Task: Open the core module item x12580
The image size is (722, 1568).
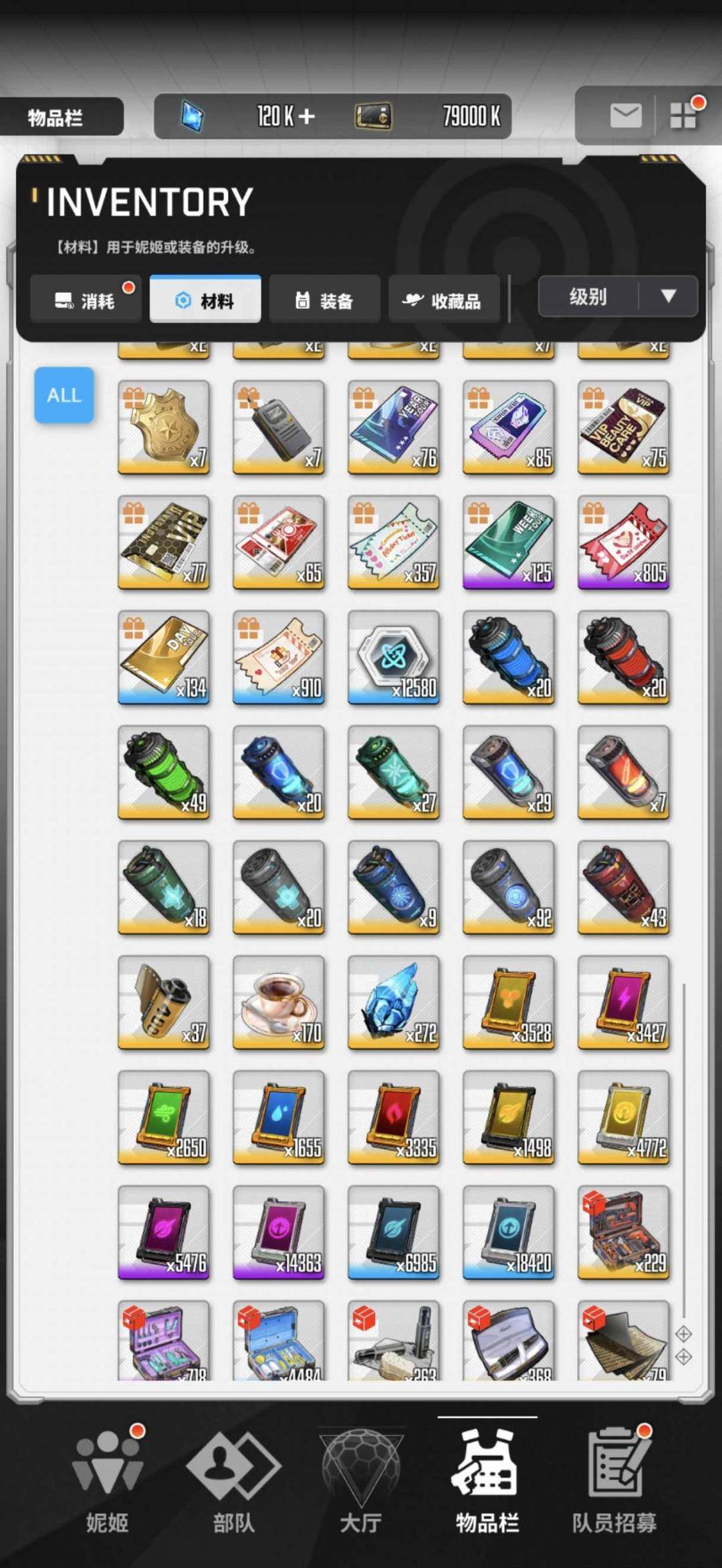Action: pos(393,657)
